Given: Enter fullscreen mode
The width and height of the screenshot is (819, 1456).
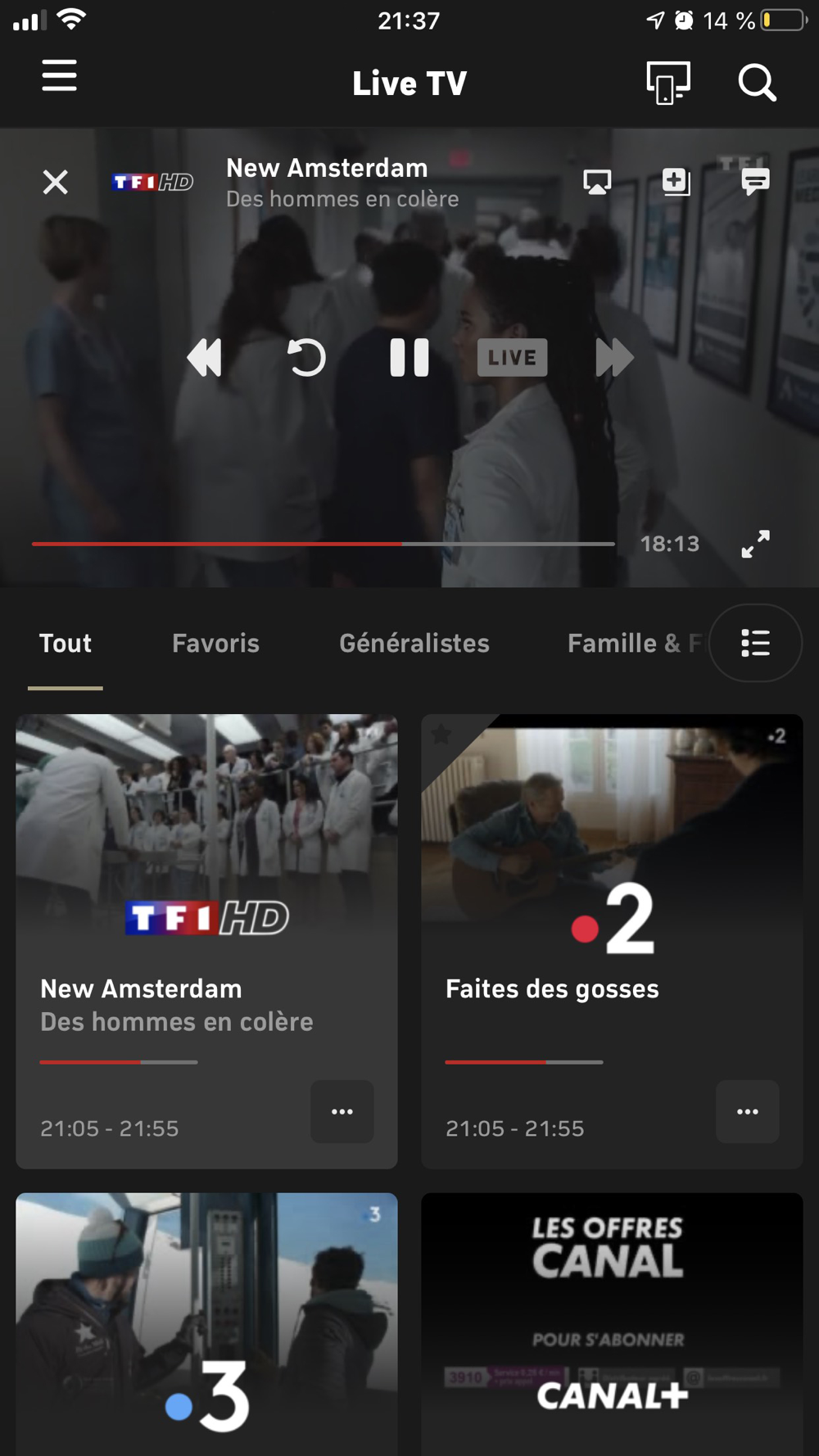Looking at the screenshot, I should click(x=755, y=544).
